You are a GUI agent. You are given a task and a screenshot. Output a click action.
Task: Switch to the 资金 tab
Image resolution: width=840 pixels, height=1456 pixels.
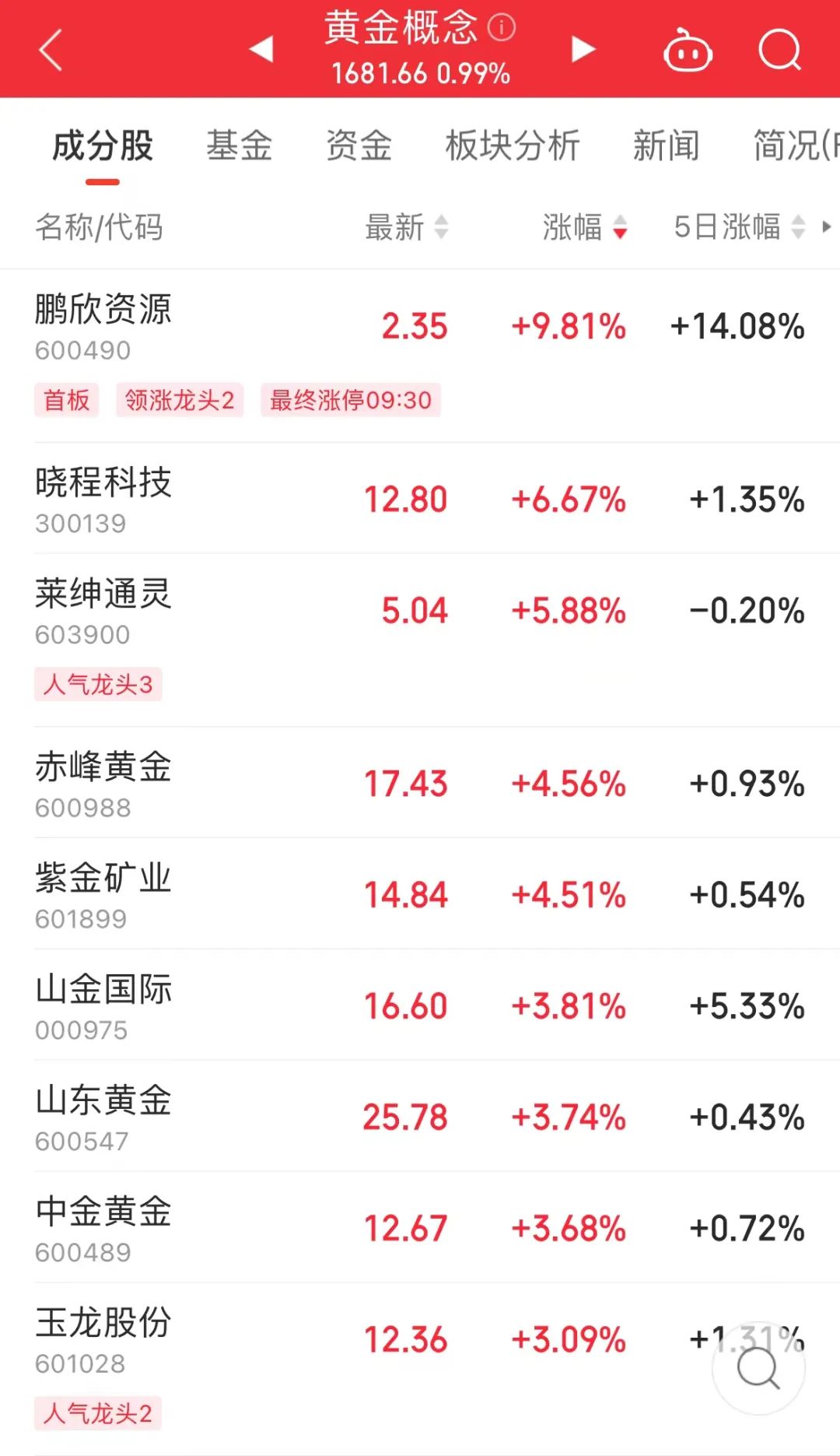[359, 146]
